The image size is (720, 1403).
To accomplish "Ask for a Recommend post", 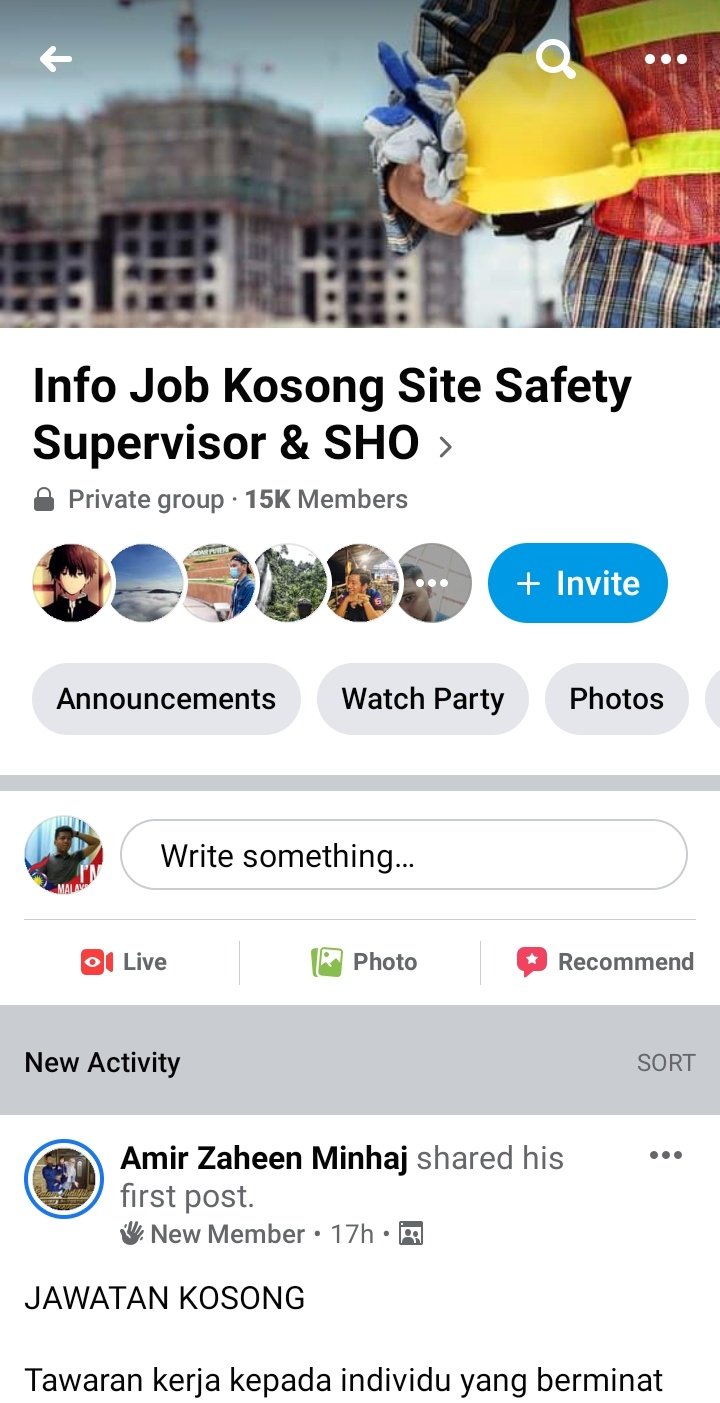I will [605, 962].
